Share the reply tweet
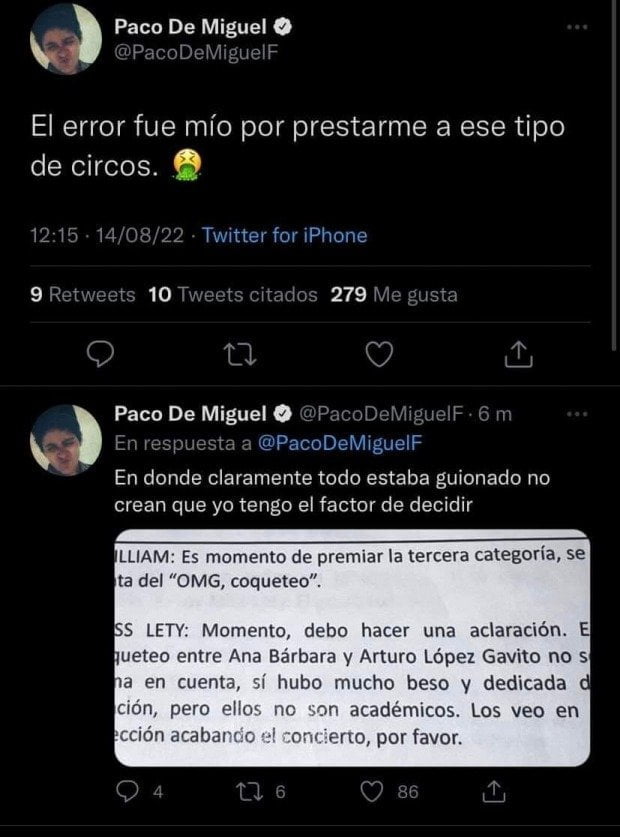The width and height of the screenshot is (620, 837). coord(492,792)
